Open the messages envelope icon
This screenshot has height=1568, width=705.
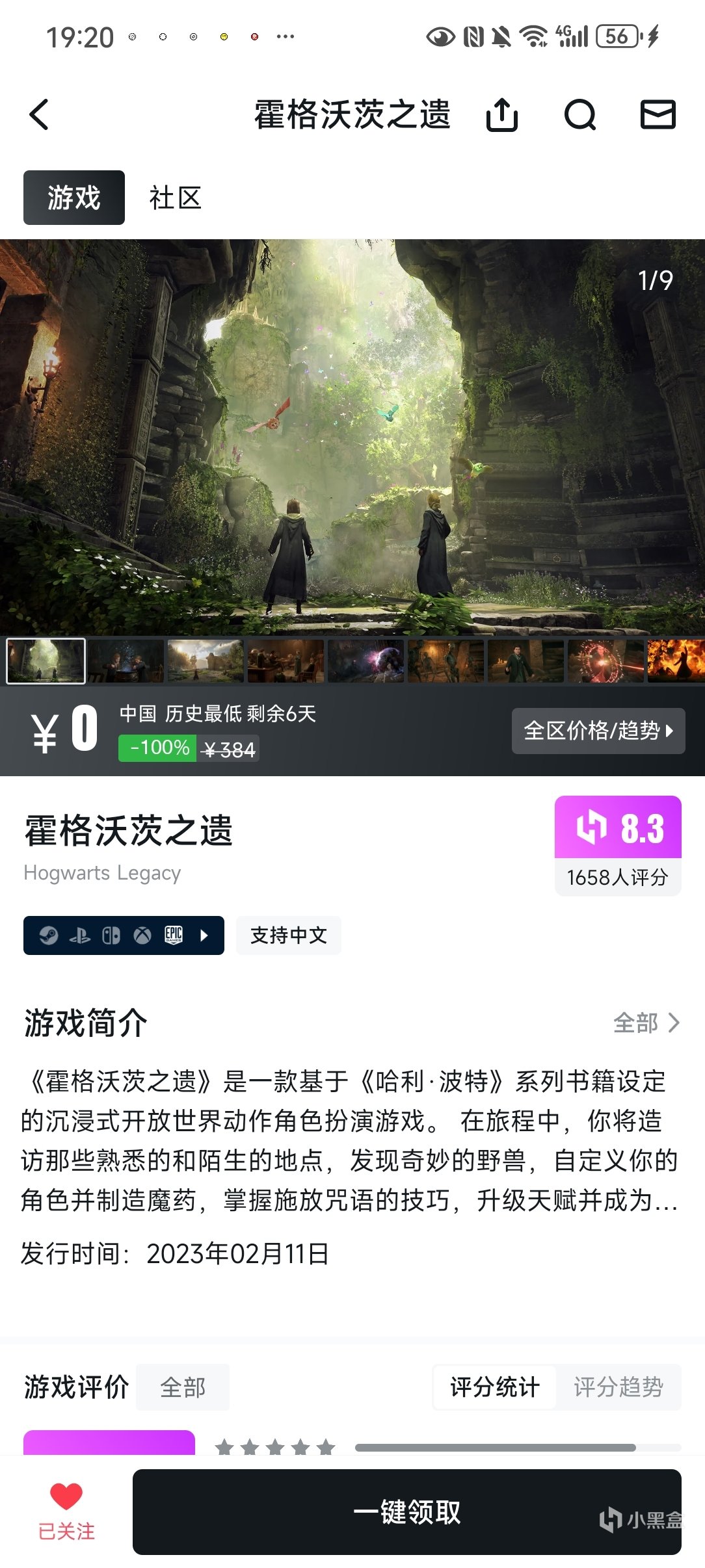pos(658,115)
